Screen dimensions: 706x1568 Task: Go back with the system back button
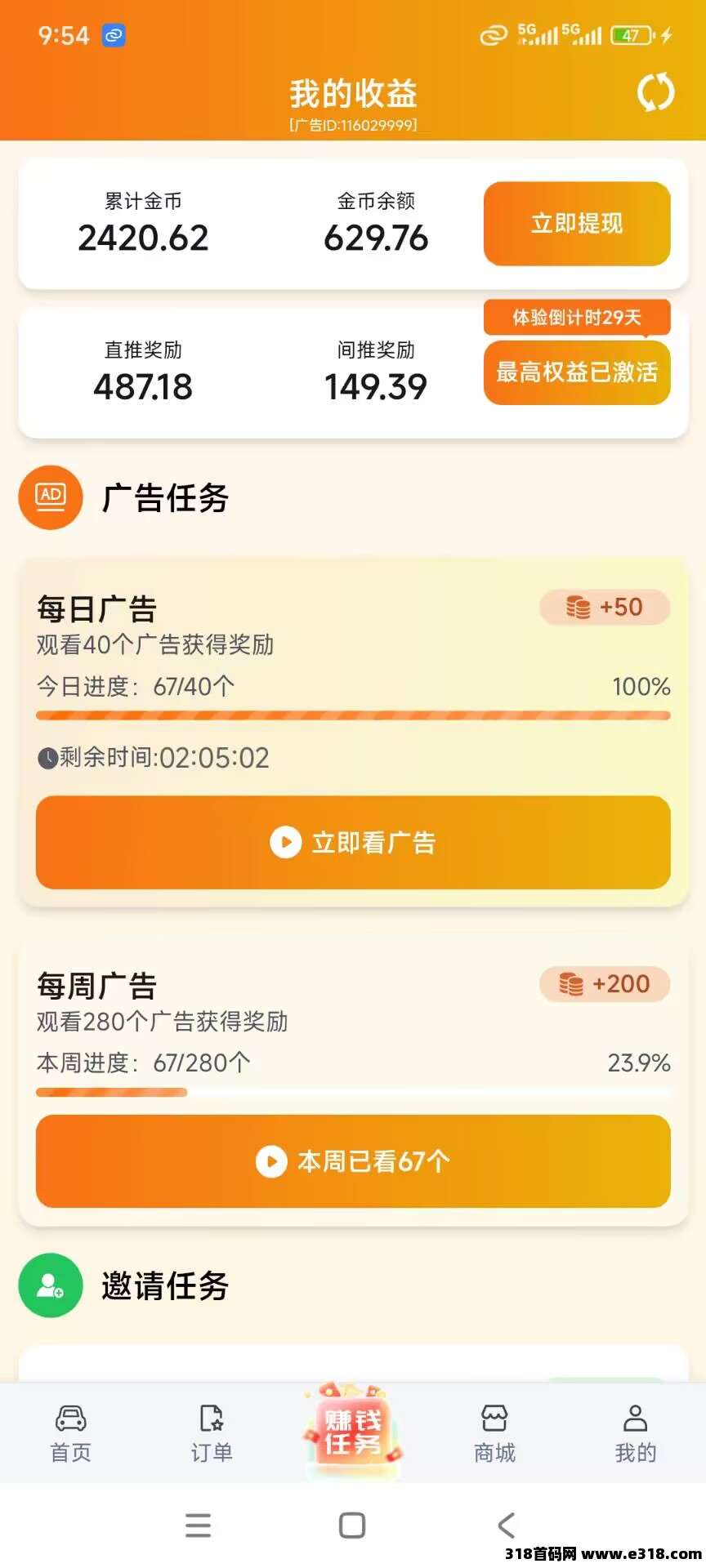click(507, 1525)
